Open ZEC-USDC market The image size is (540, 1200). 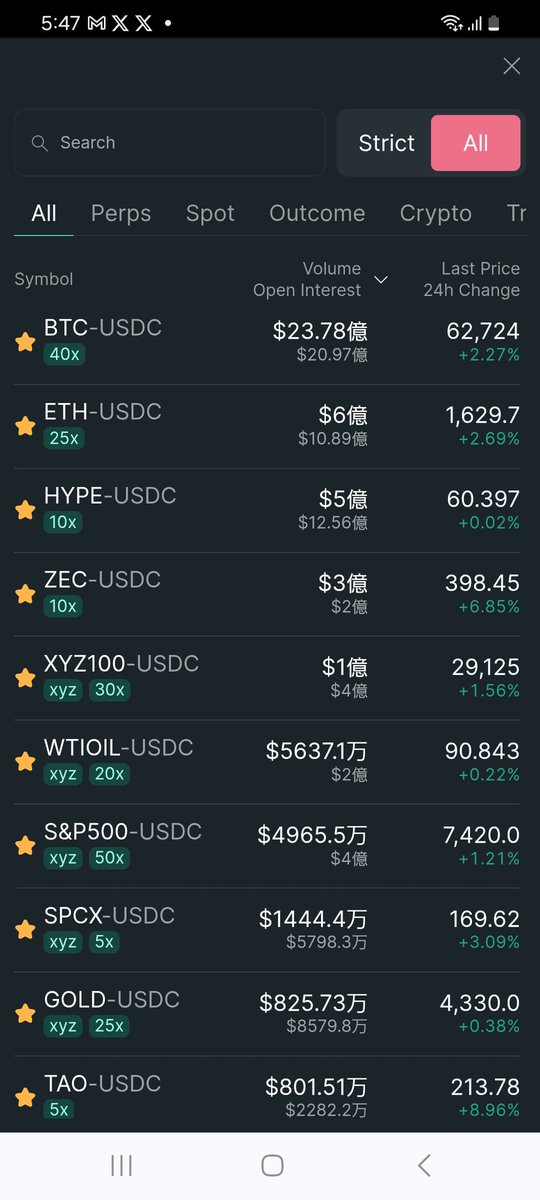pos(270,595)
